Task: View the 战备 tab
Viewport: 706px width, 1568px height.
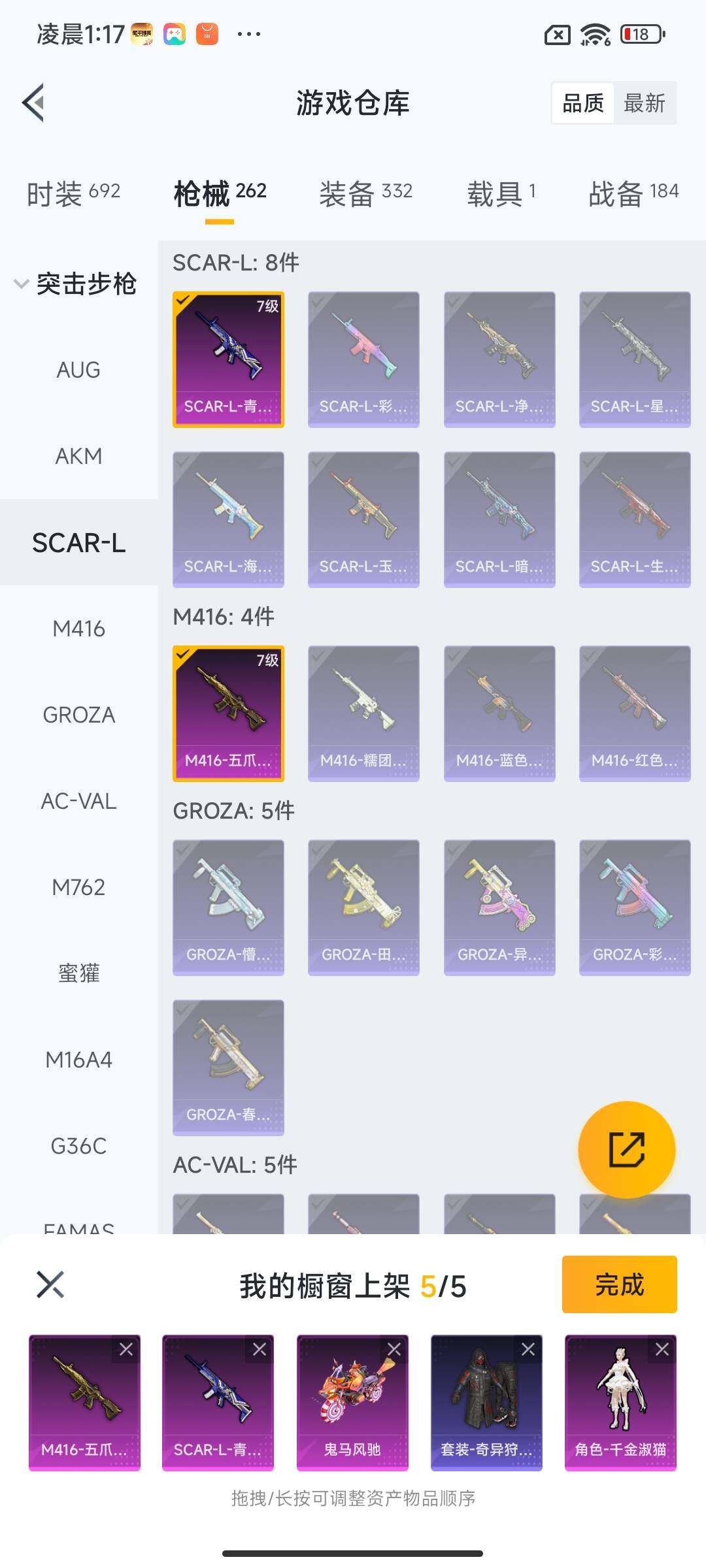Action: [633, 193]
